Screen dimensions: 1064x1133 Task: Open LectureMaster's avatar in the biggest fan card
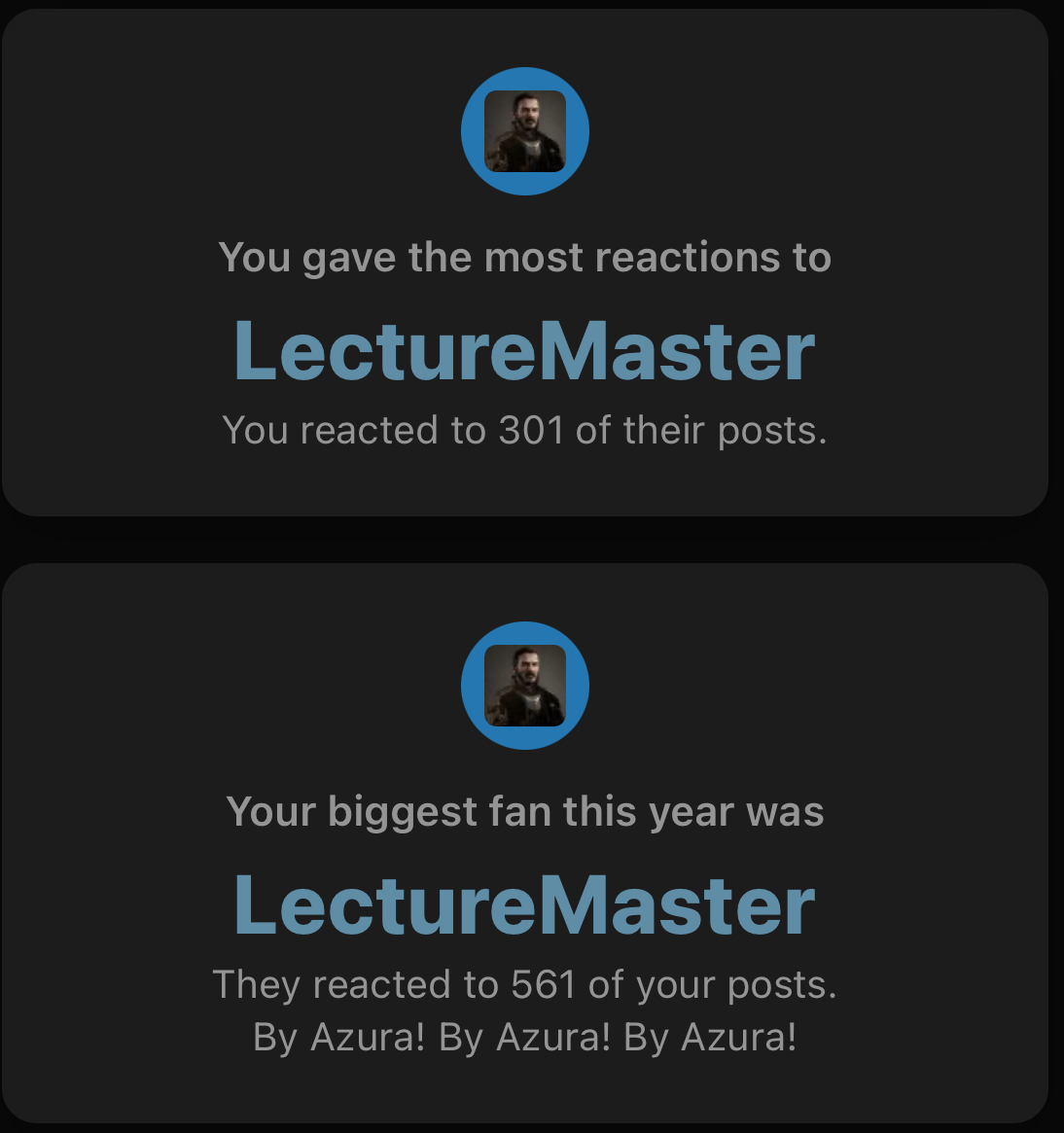click(525, 686)
